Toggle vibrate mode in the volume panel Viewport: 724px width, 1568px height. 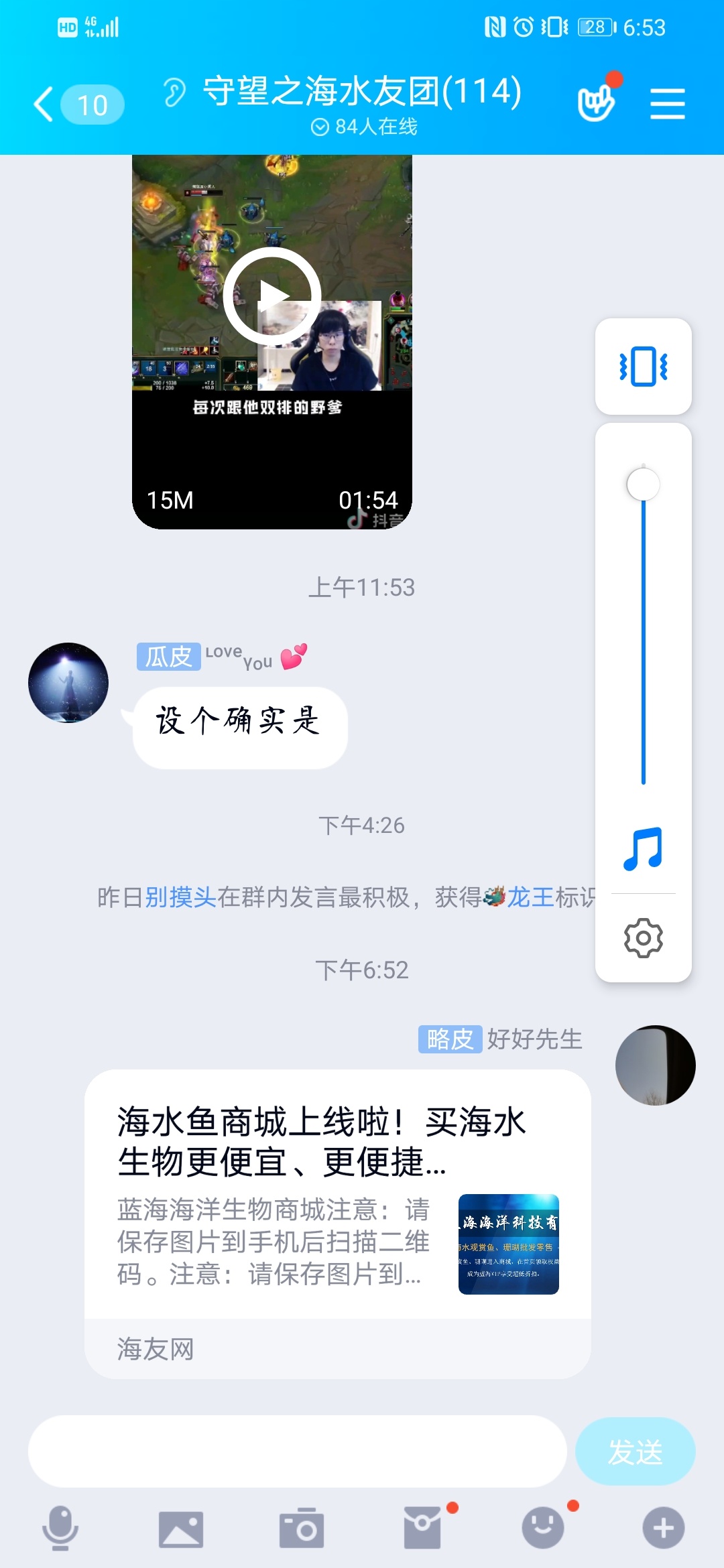click(x=643, y=367)
